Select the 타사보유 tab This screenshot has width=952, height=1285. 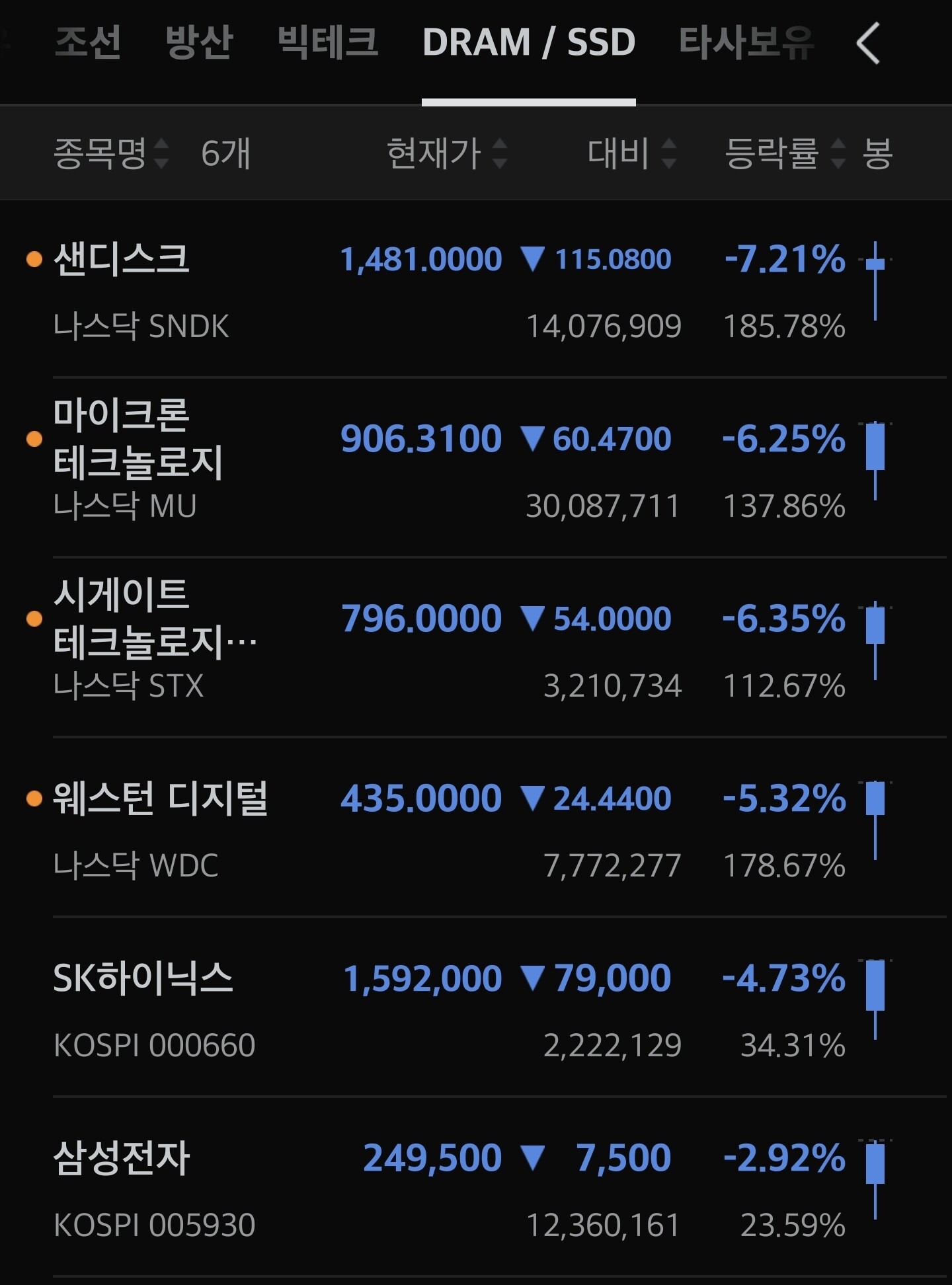746,43
